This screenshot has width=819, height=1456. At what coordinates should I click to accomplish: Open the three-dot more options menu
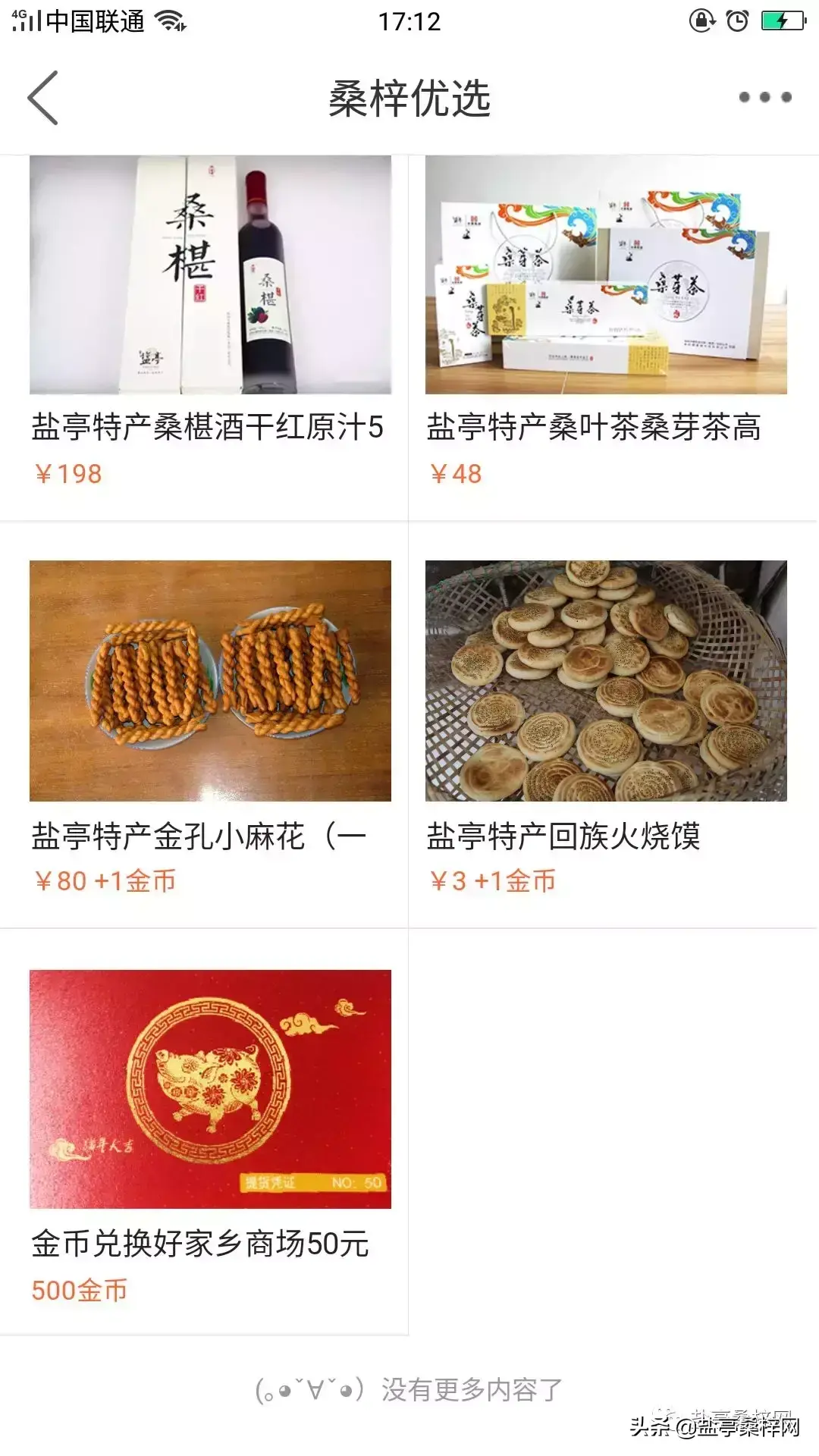[764, 97]
